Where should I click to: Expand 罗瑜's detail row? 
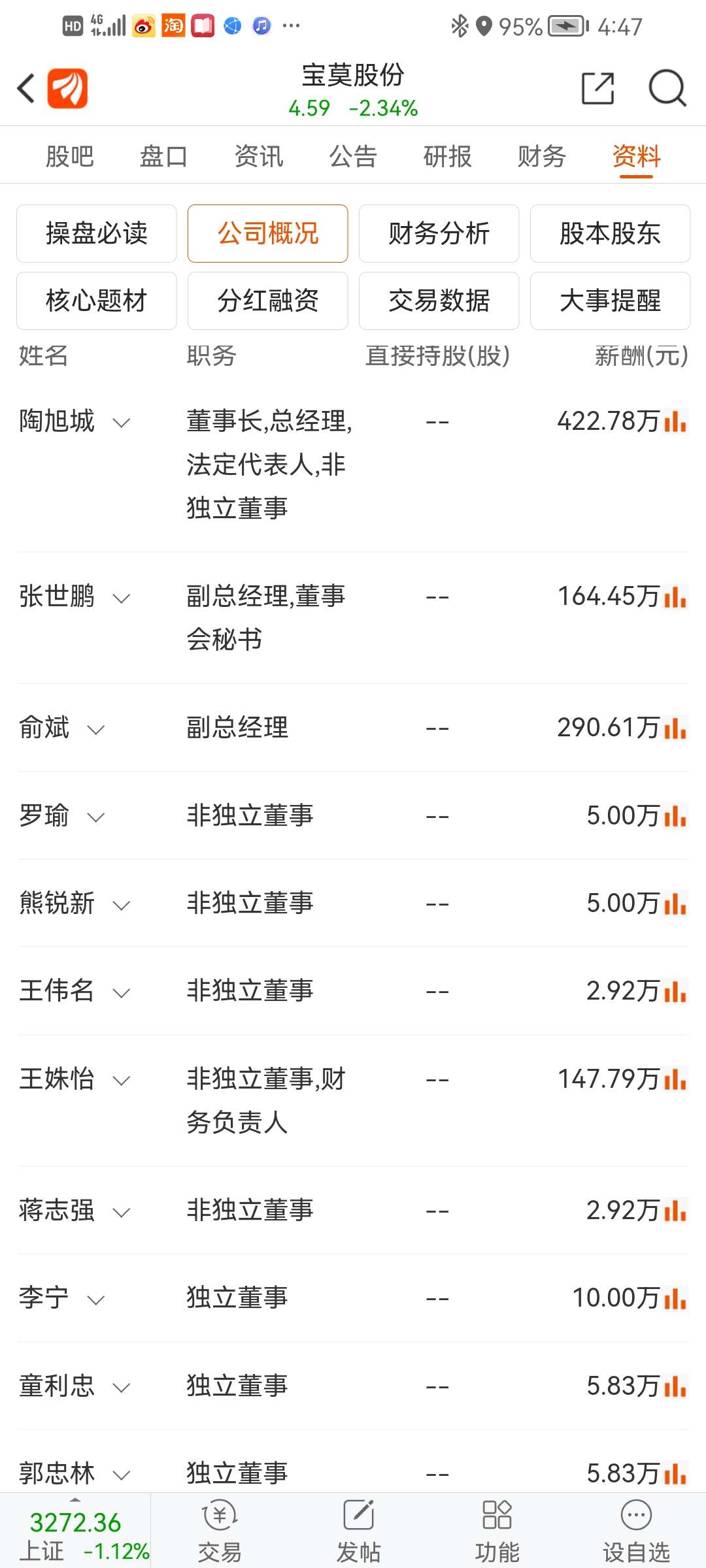pos(97,817)
